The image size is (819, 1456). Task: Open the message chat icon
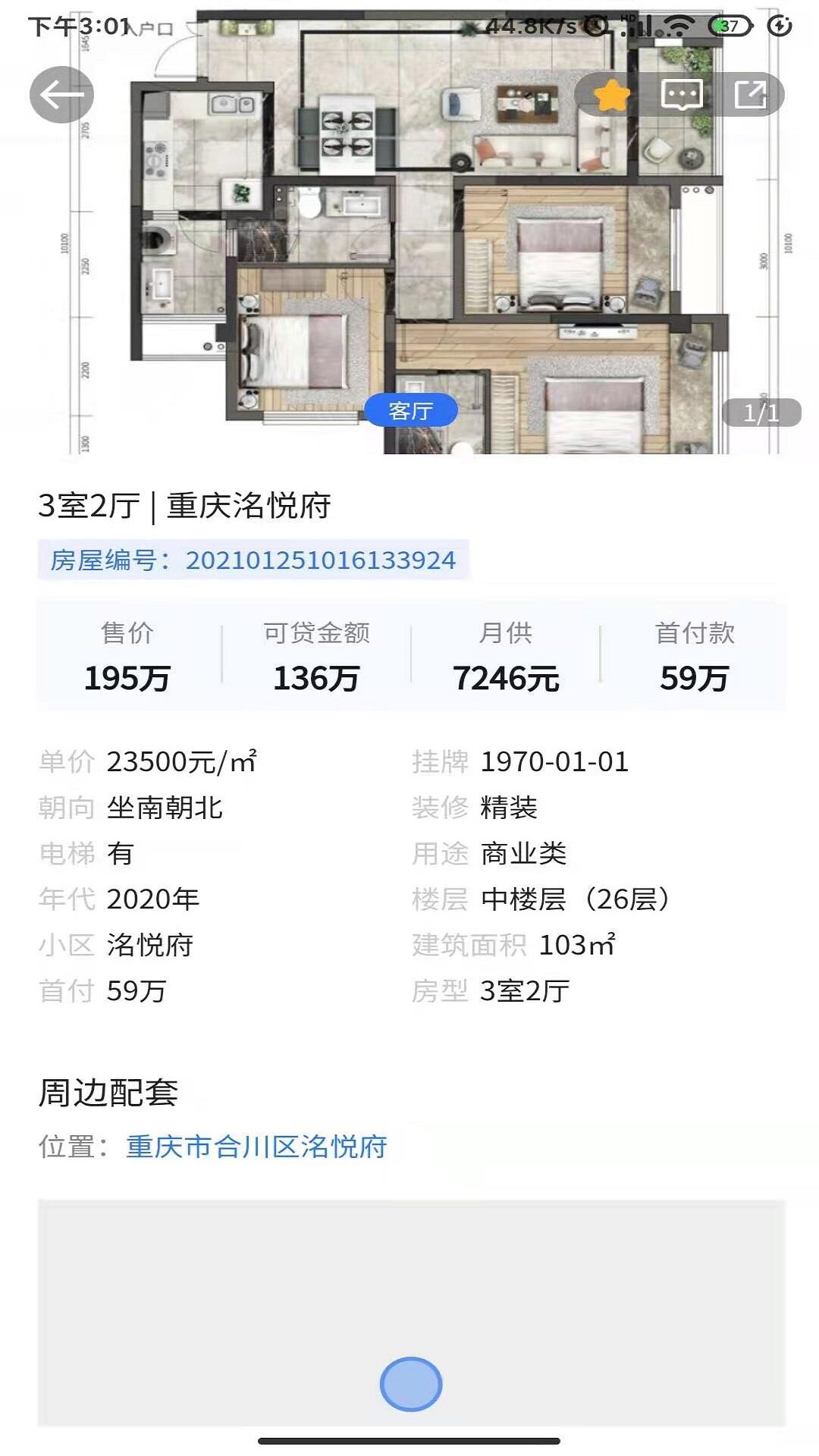point(681,96)
